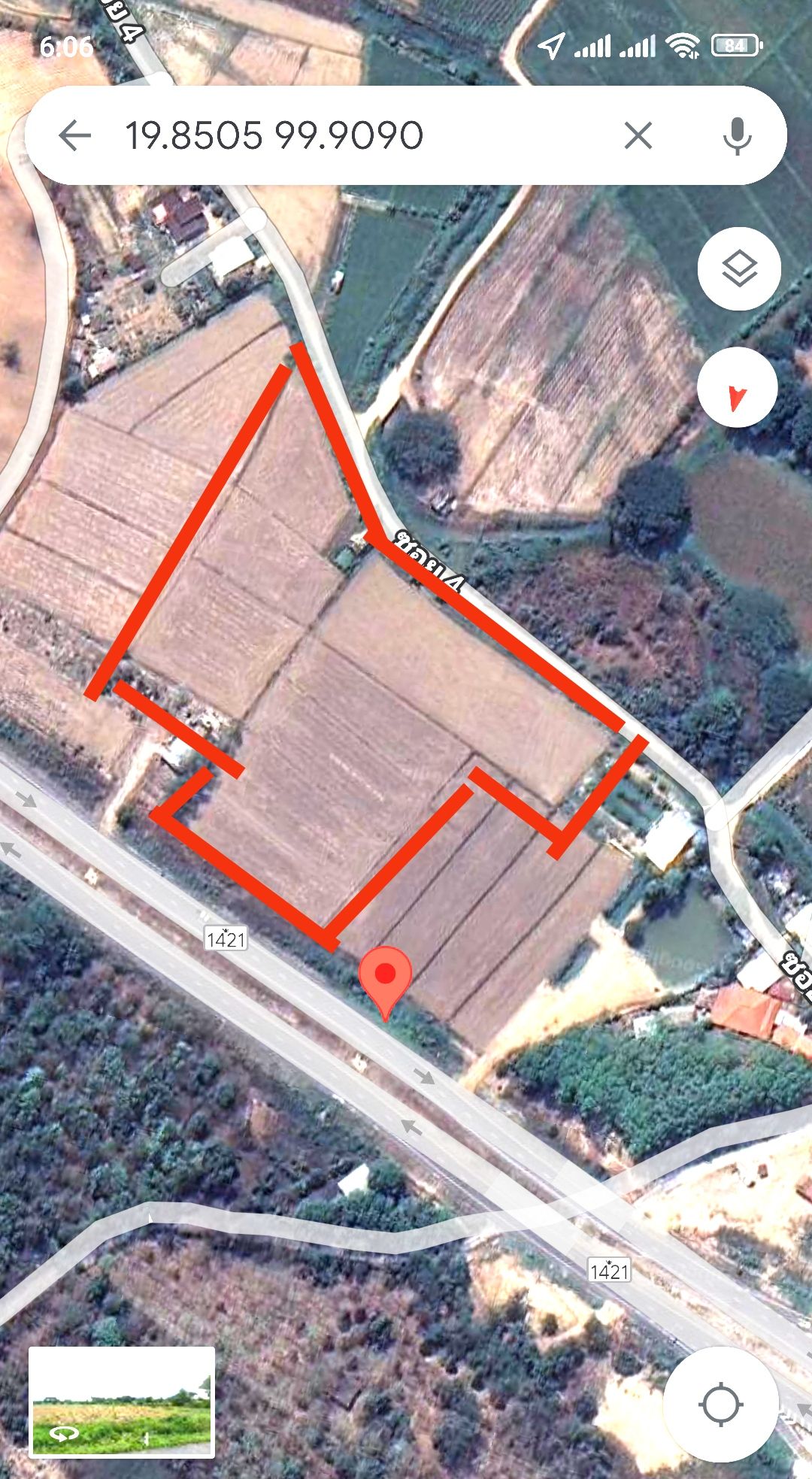Clear the searched coordinates text
Viewport: 812px width, 1479px height.
coord(638,136)
